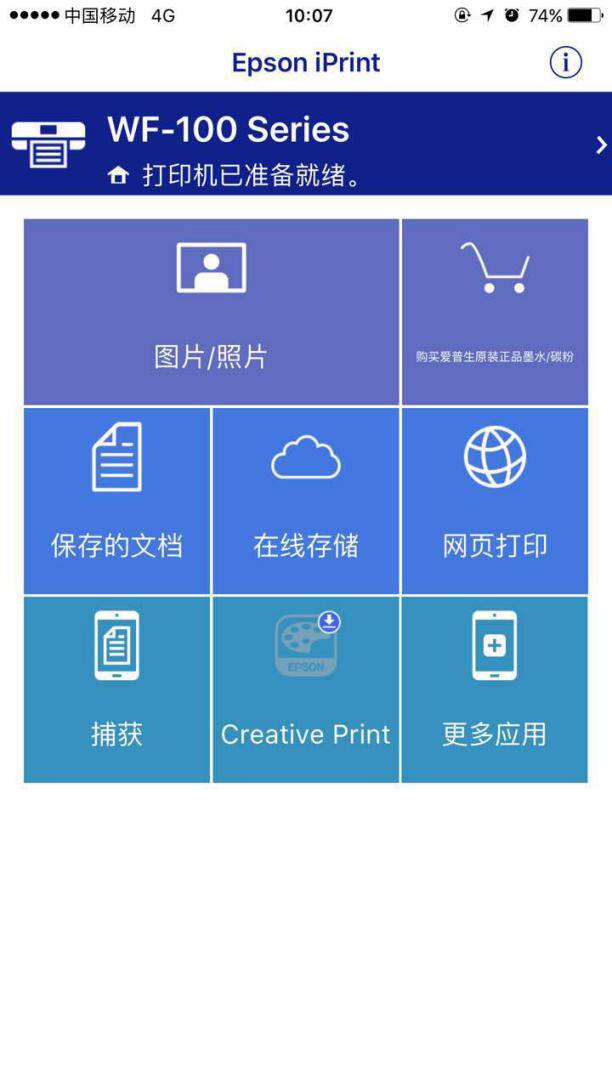612x1088 pixels.
Task: Select the 在线存储 cloud storage tile
Action: (x=306, y=500)
